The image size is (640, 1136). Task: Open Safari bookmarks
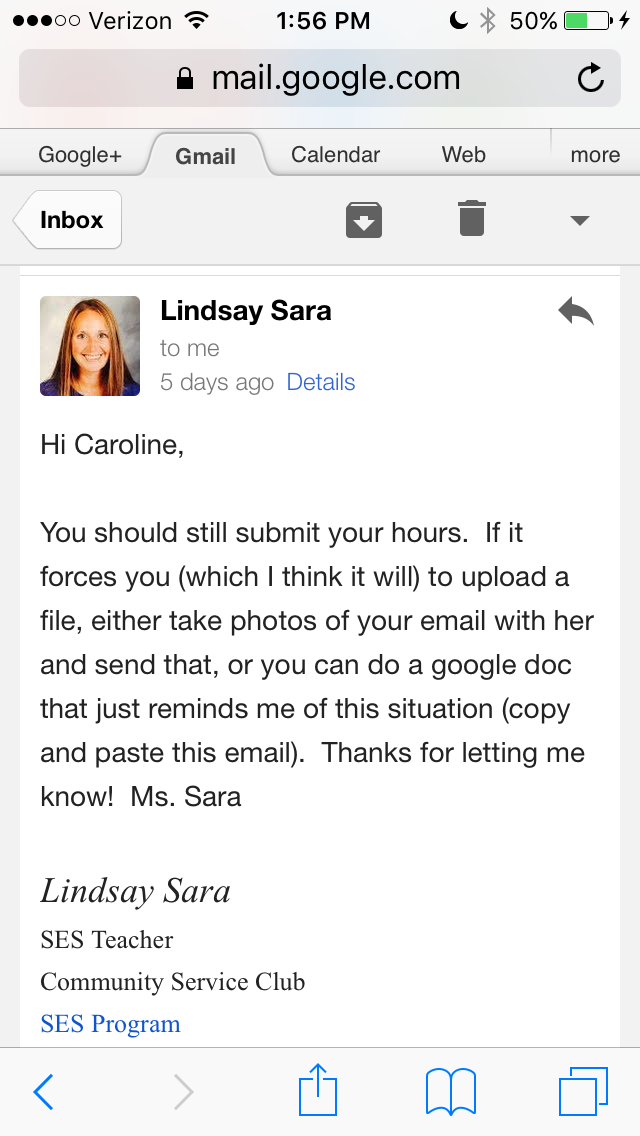click(450, 1092)
